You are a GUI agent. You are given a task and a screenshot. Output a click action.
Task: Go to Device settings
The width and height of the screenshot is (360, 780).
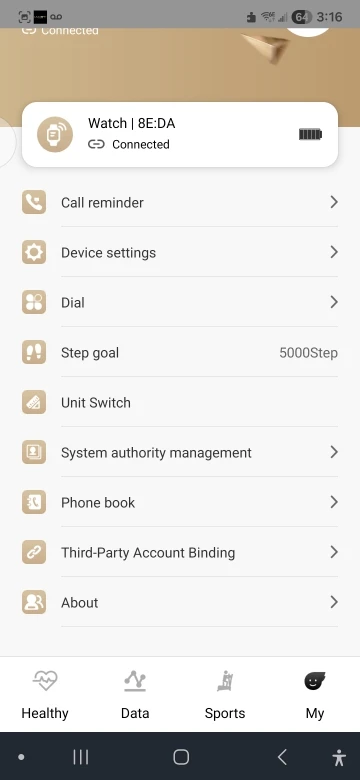(x=180, y=252)
